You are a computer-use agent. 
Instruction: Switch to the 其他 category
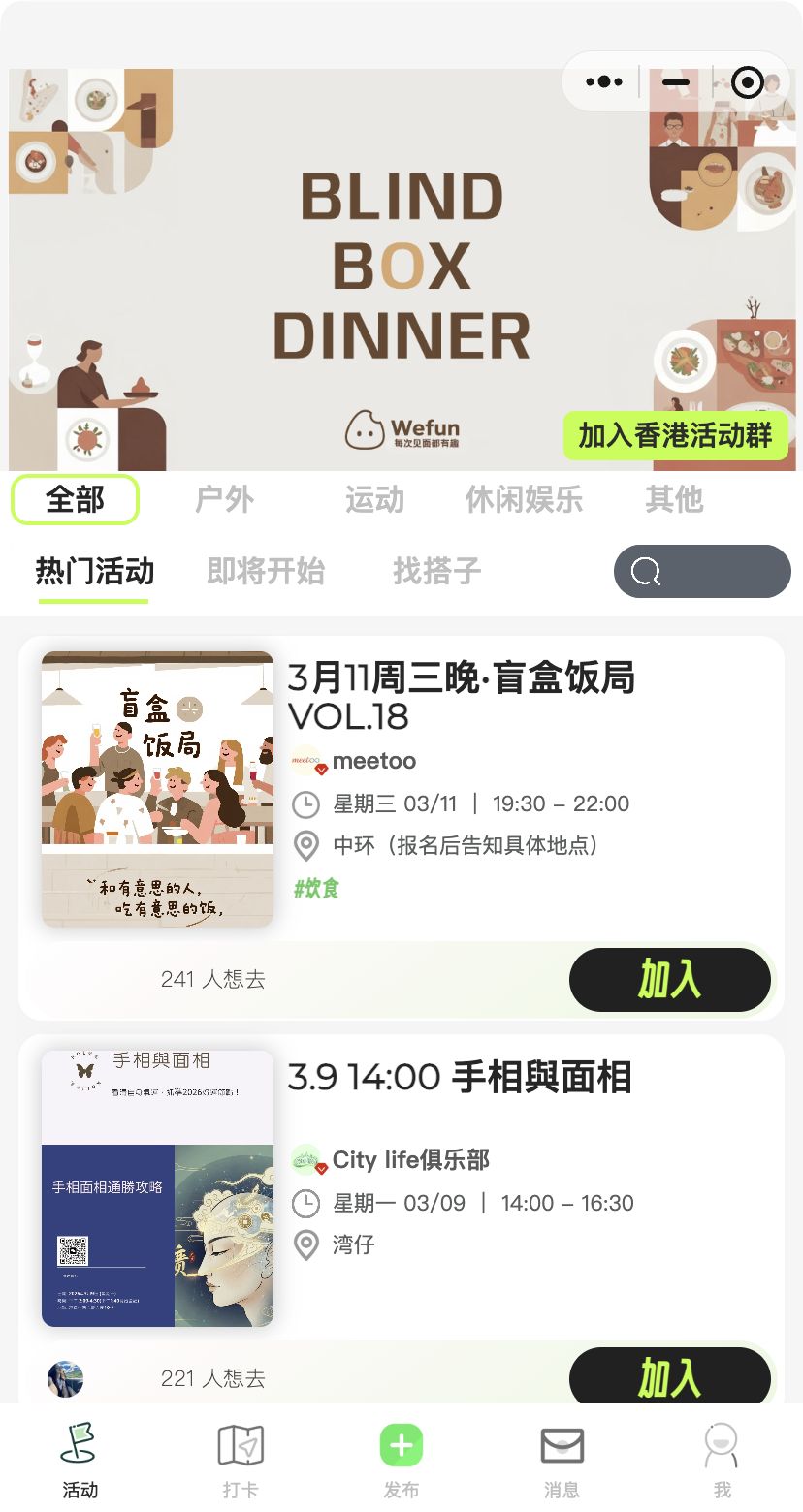pos(674,500)
